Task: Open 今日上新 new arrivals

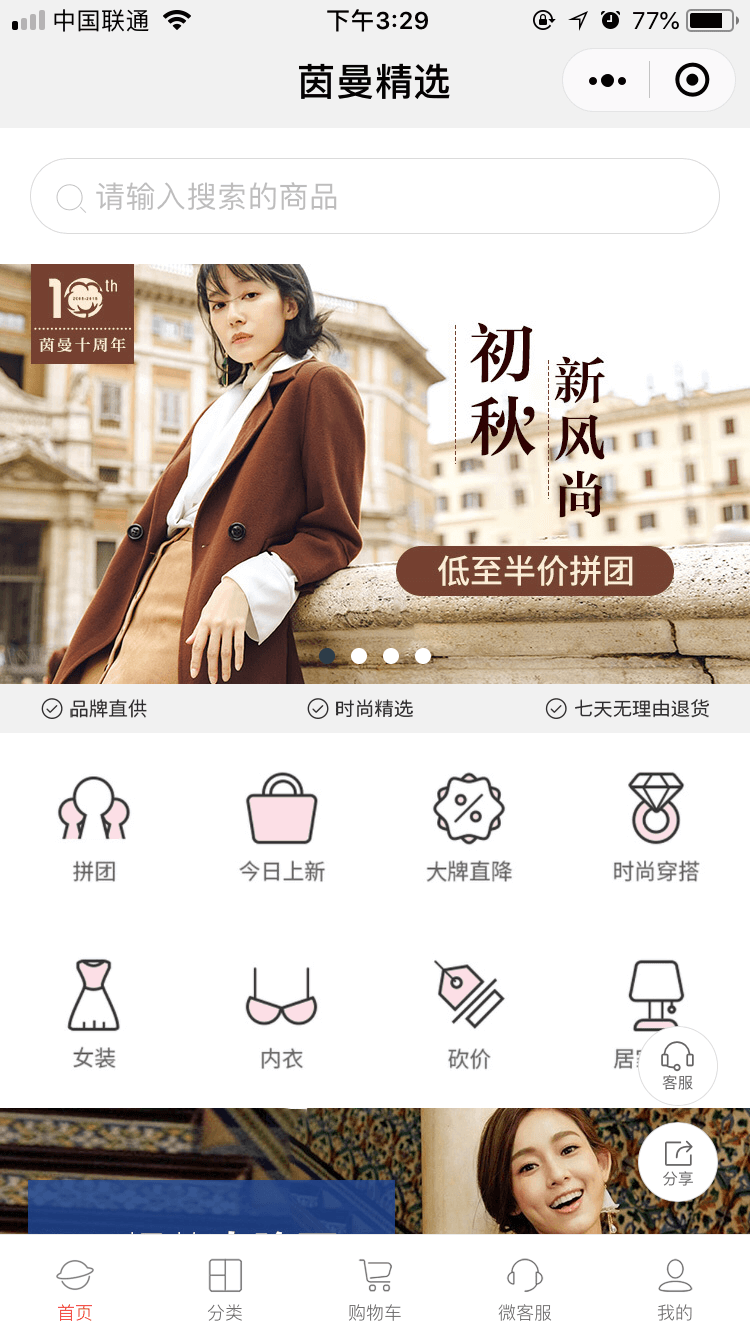Action: click(282, 828)
